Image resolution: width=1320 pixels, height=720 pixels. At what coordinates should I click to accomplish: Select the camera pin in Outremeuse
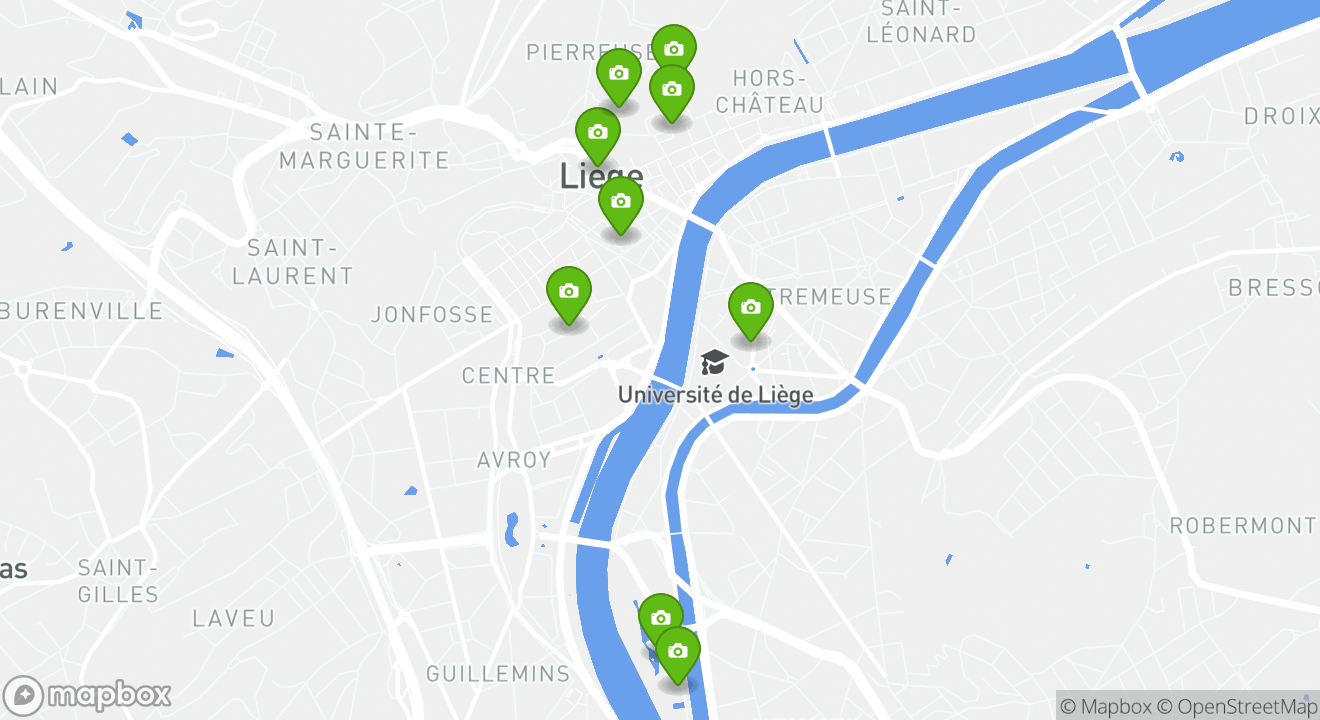tap(750, 308)
